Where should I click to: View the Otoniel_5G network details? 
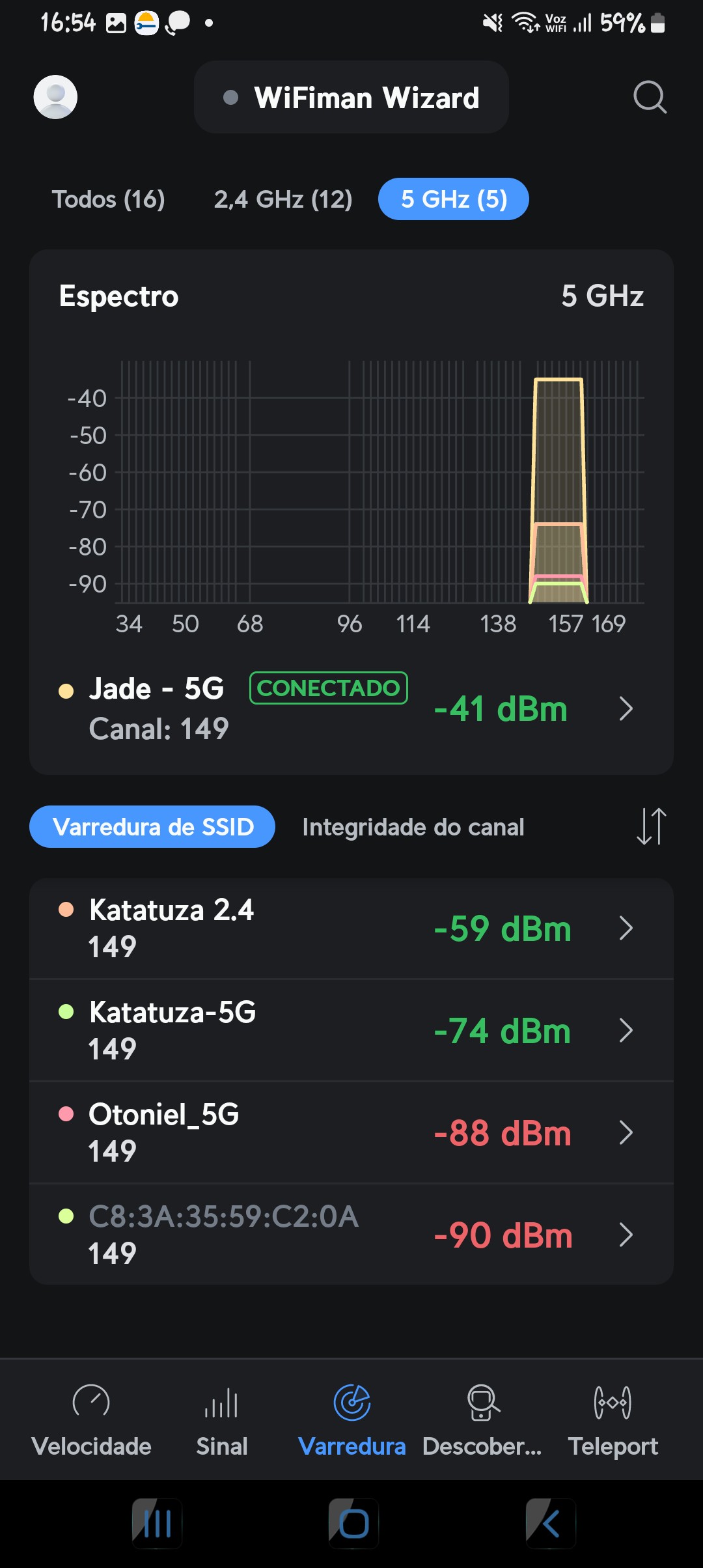coord(351,1132)
